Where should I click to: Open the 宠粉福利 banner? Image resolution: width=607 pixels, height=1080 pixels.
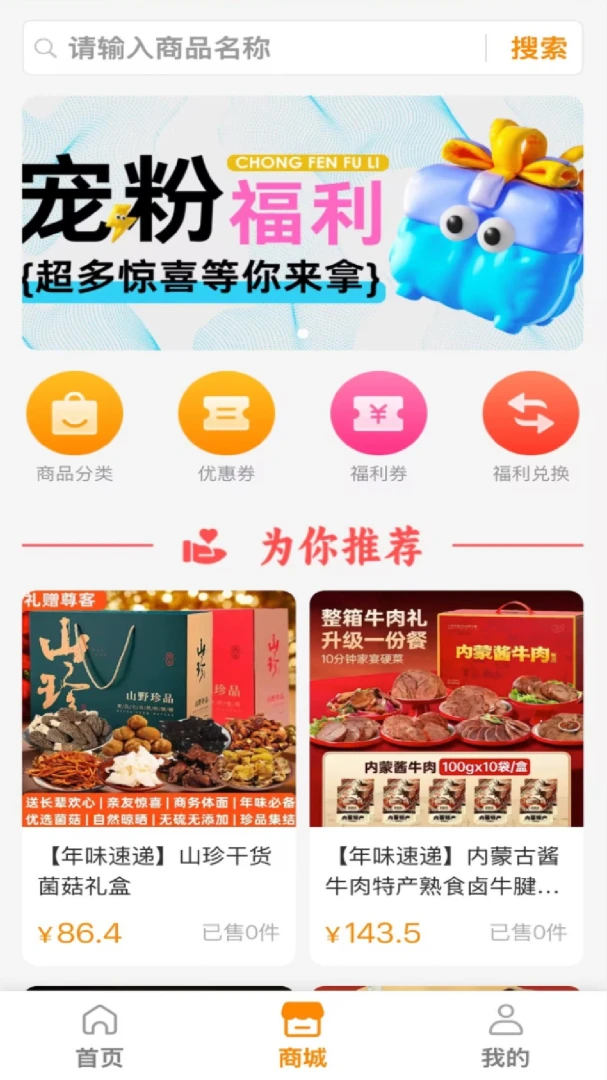point(302,222)
